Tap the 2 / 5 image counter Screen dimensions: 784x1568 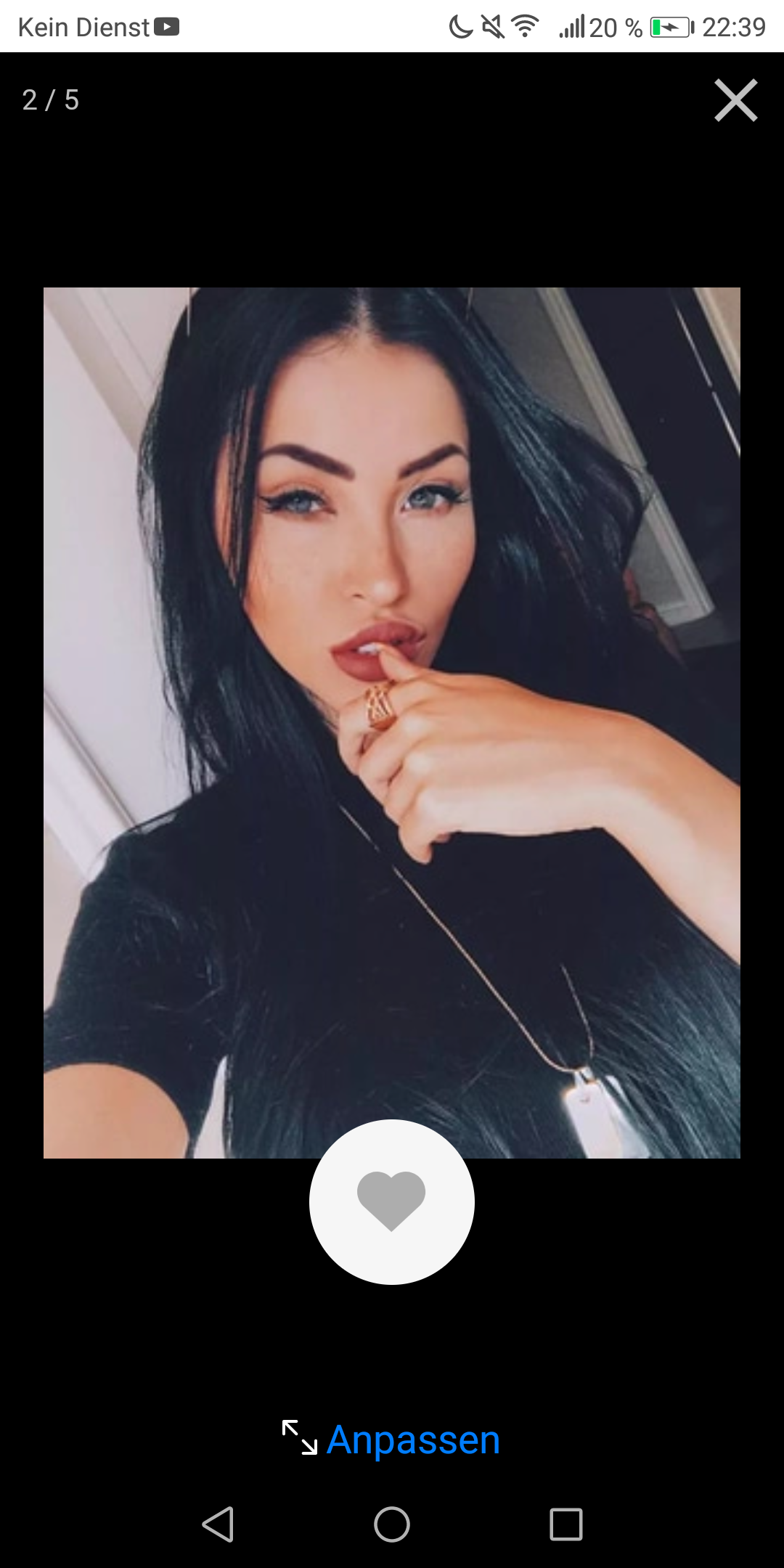coord(51,100)
